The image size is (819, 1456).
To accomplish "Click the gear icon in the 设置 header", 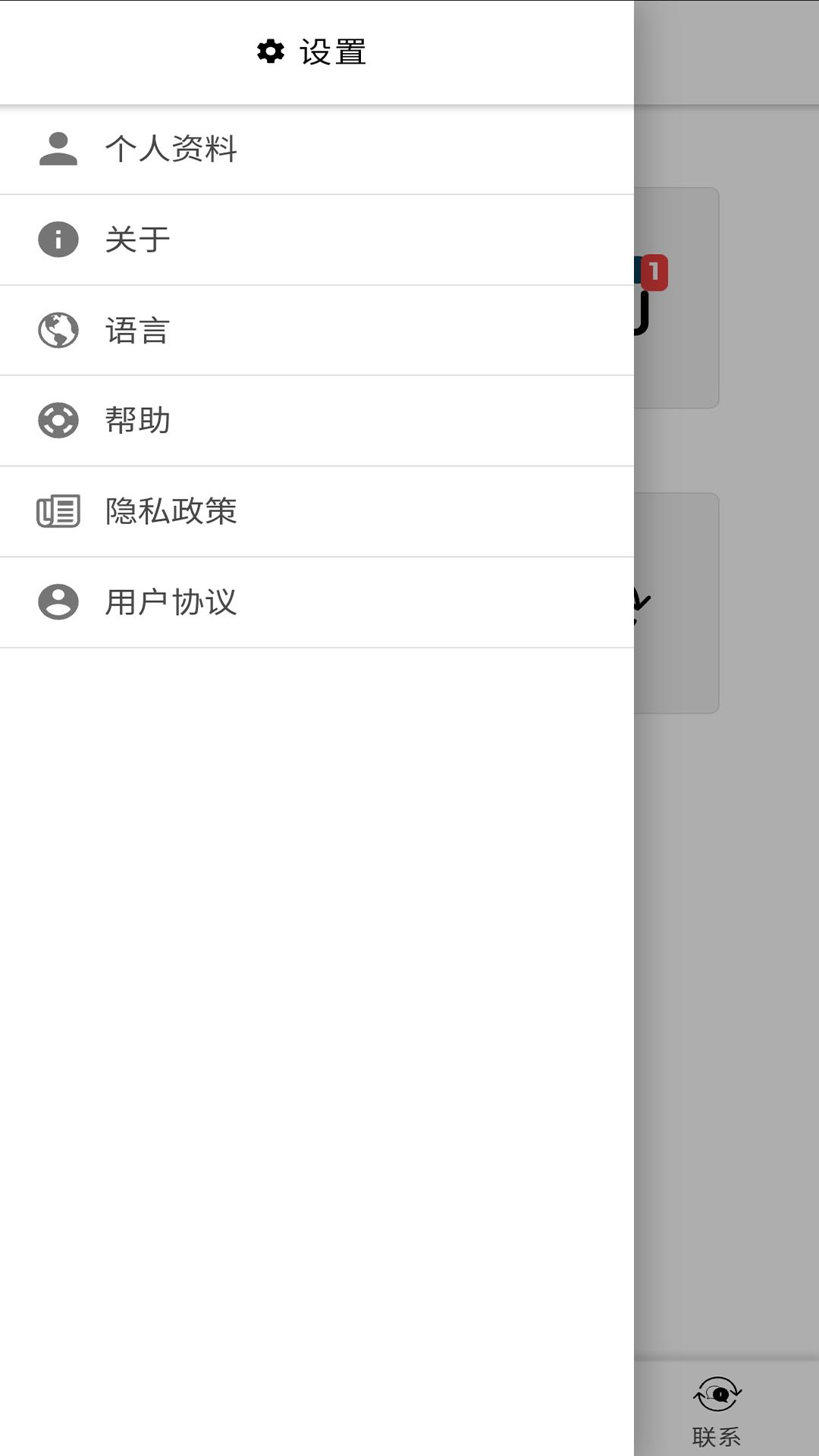I will click(x=271, y=52).
